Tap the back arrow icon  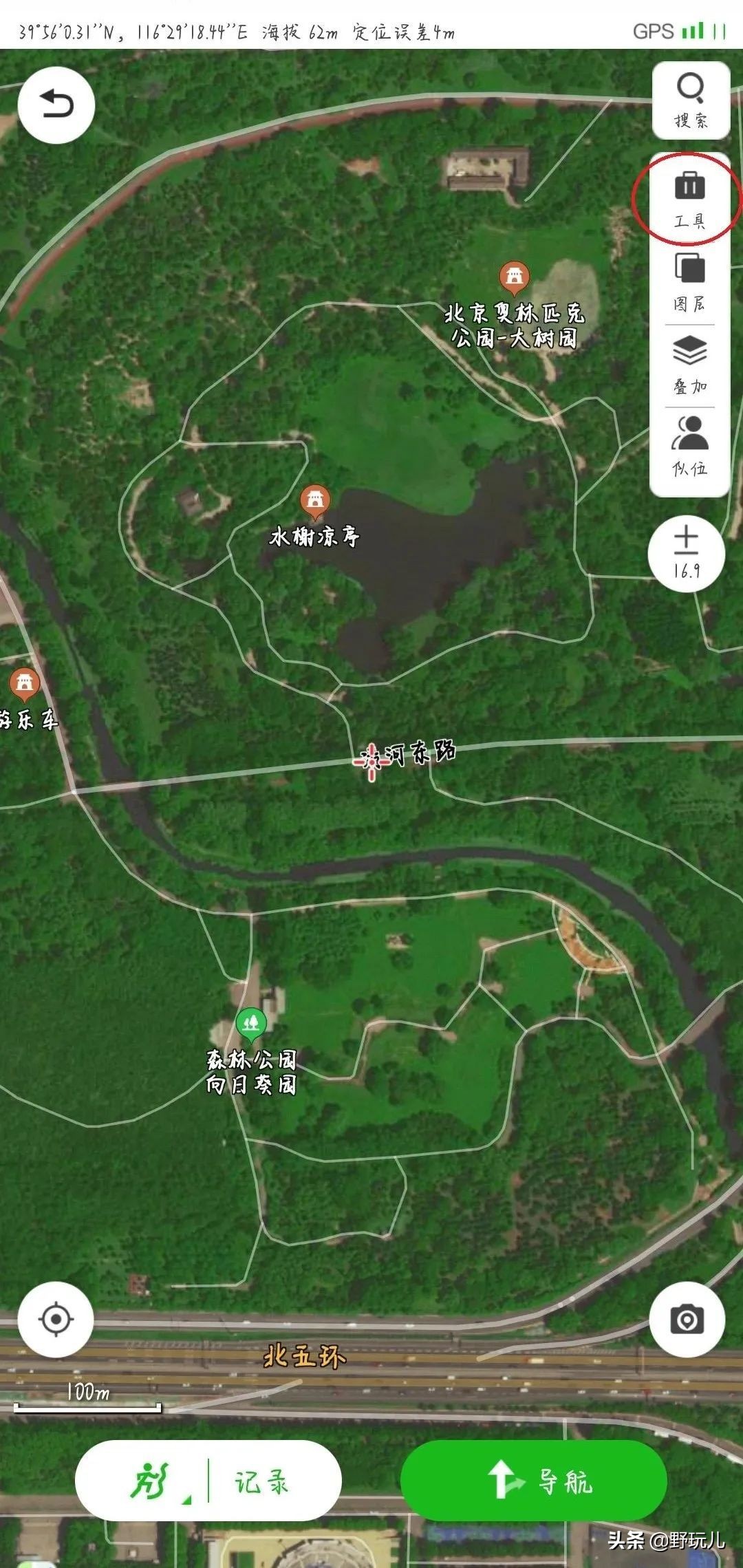56,103
